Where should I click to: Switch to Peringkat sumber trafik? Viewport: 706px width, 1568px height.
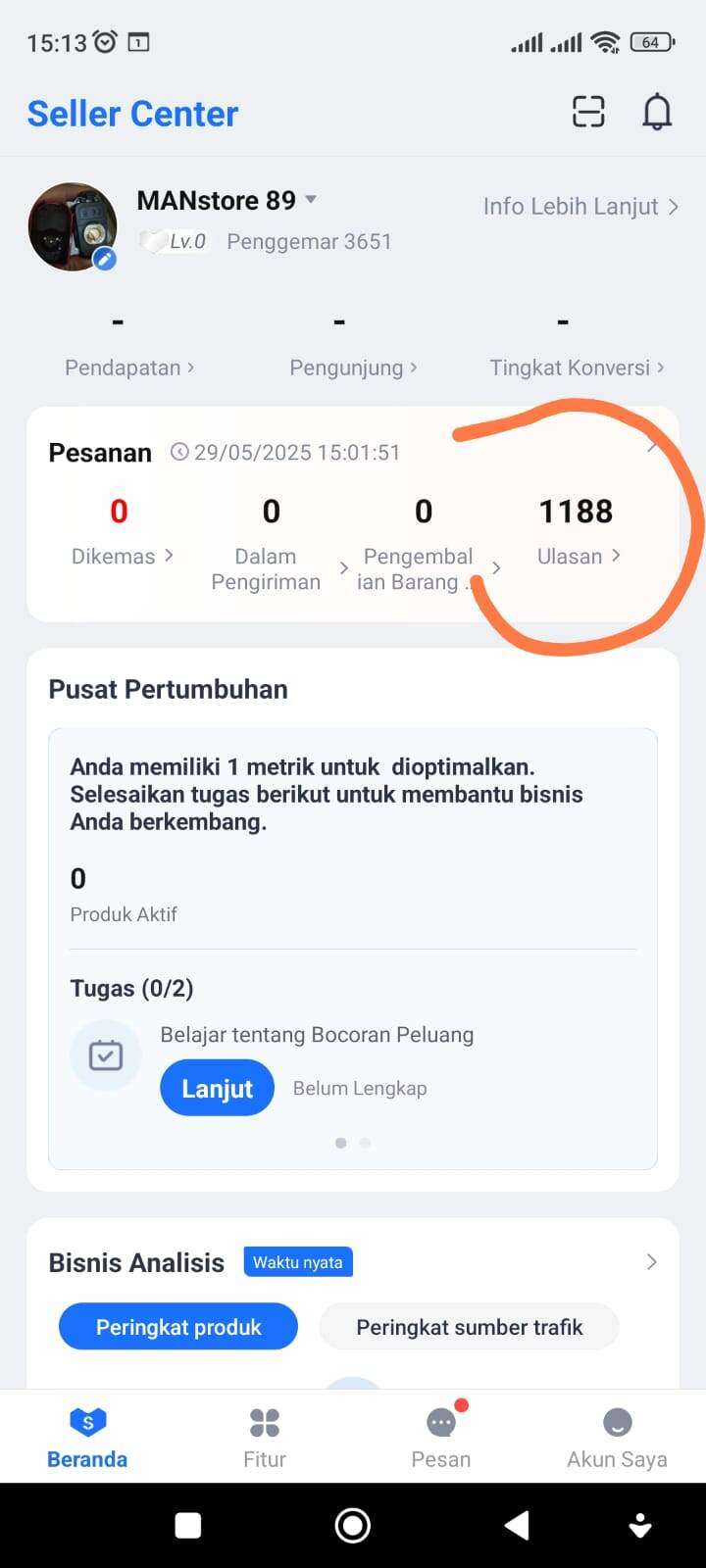point(469,1327)
